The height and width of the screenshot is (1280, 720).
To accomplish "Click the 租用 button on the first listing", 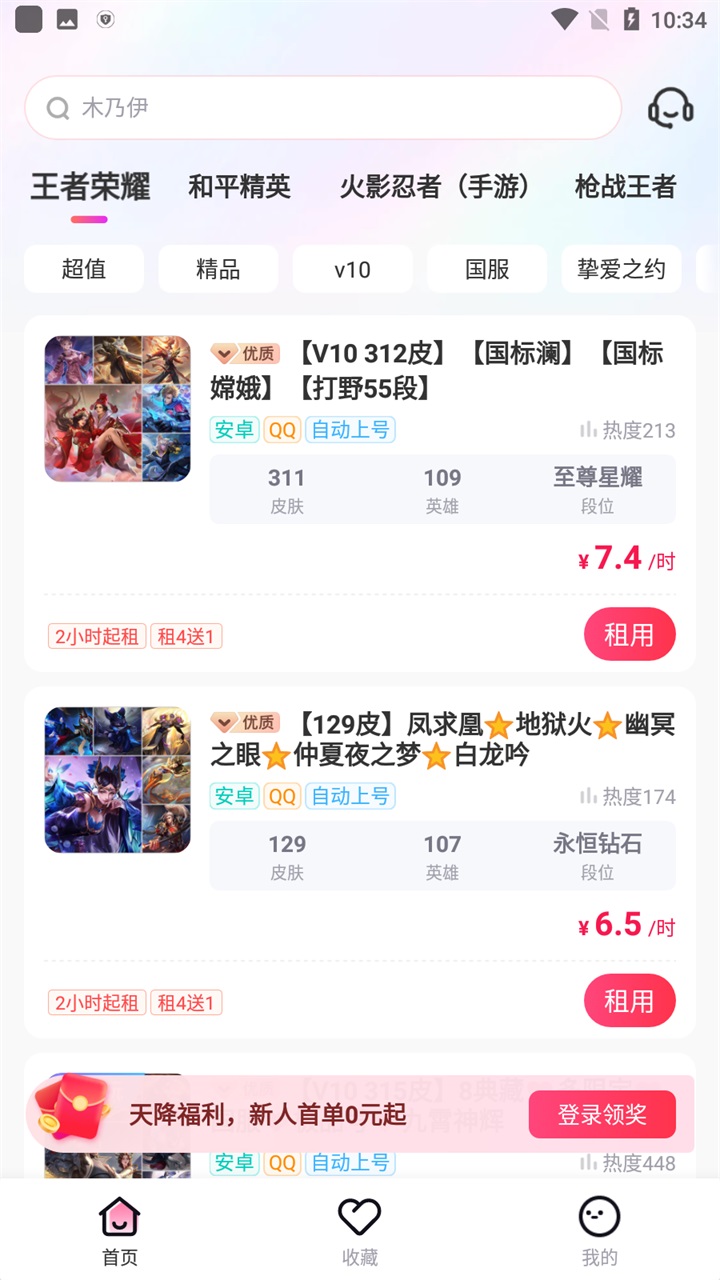I will (629, 634).
